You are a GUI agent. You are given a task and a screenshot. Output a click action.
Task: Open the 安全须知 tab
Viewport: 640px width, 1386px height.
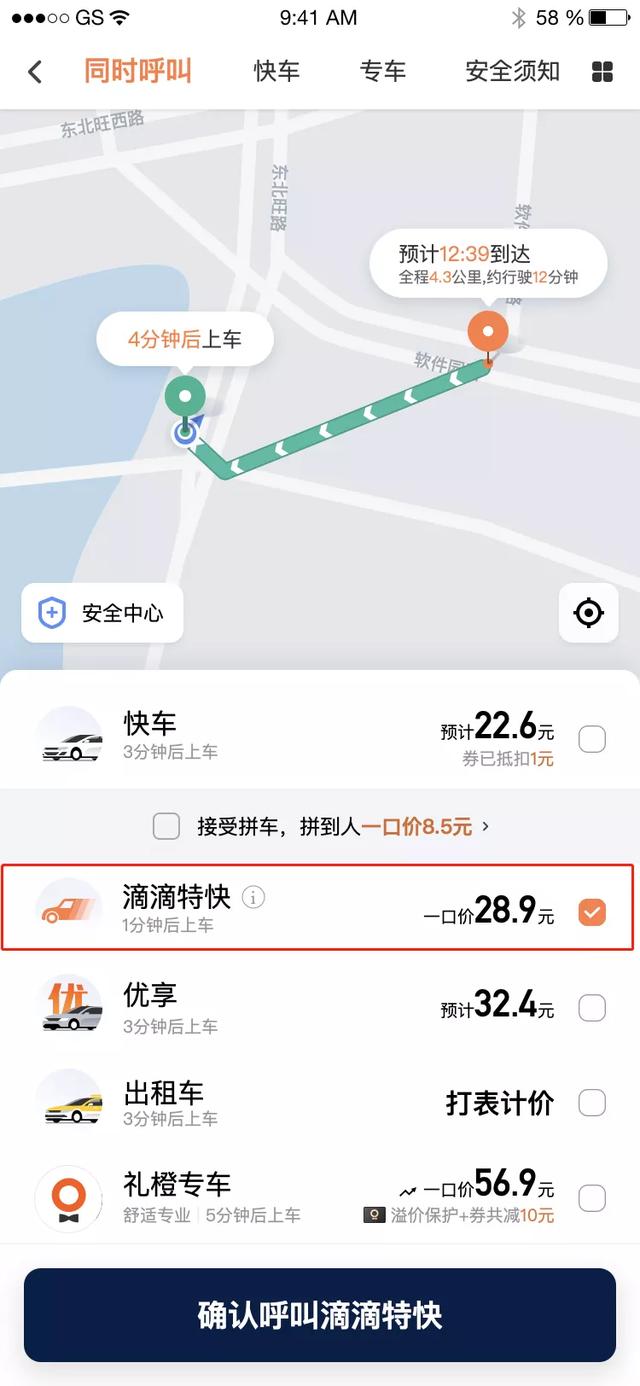click(512, 72)
